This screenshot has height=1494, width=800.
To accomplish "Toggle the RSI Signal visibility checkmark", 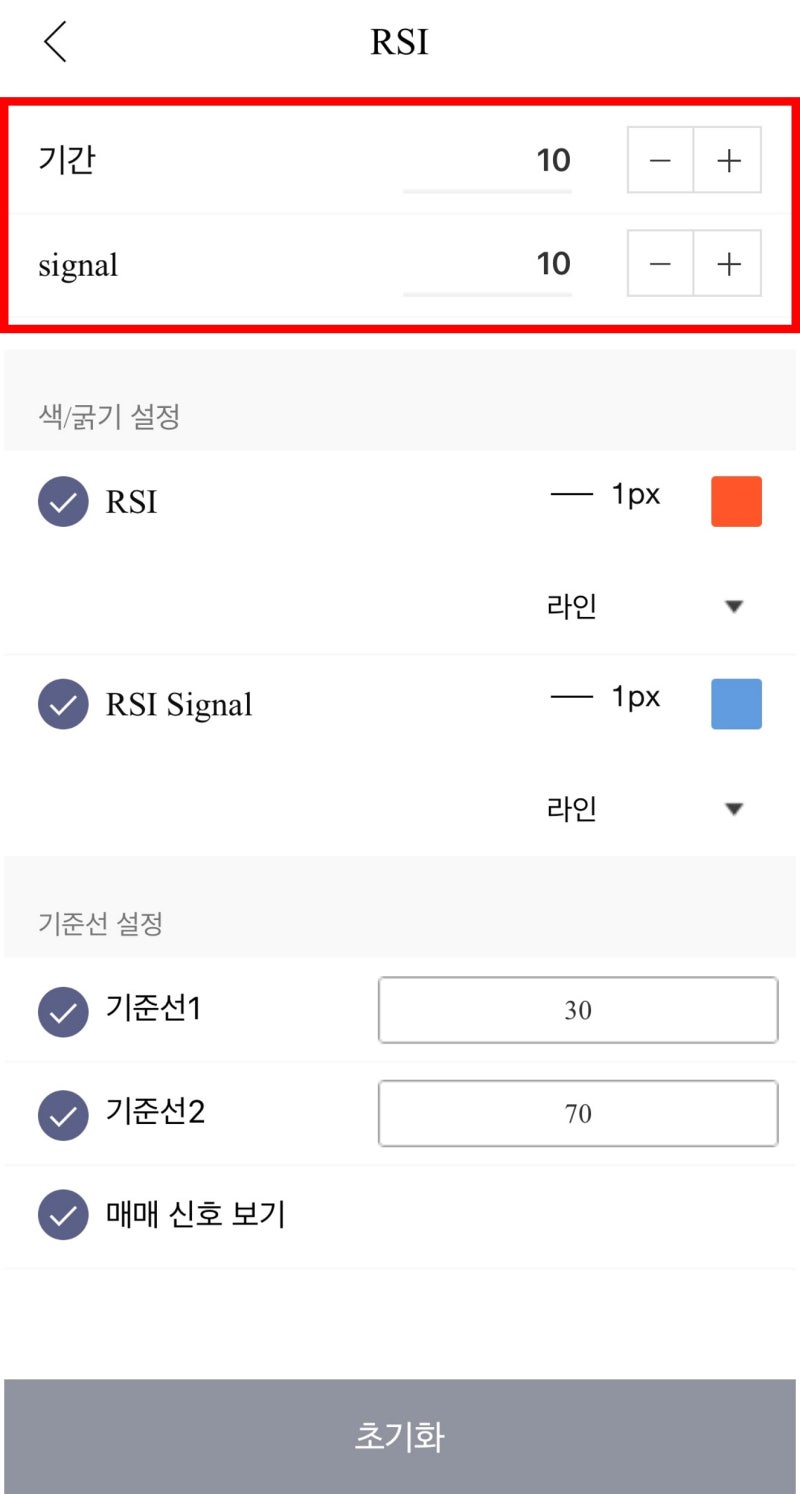I will click(x=63, y=704).
